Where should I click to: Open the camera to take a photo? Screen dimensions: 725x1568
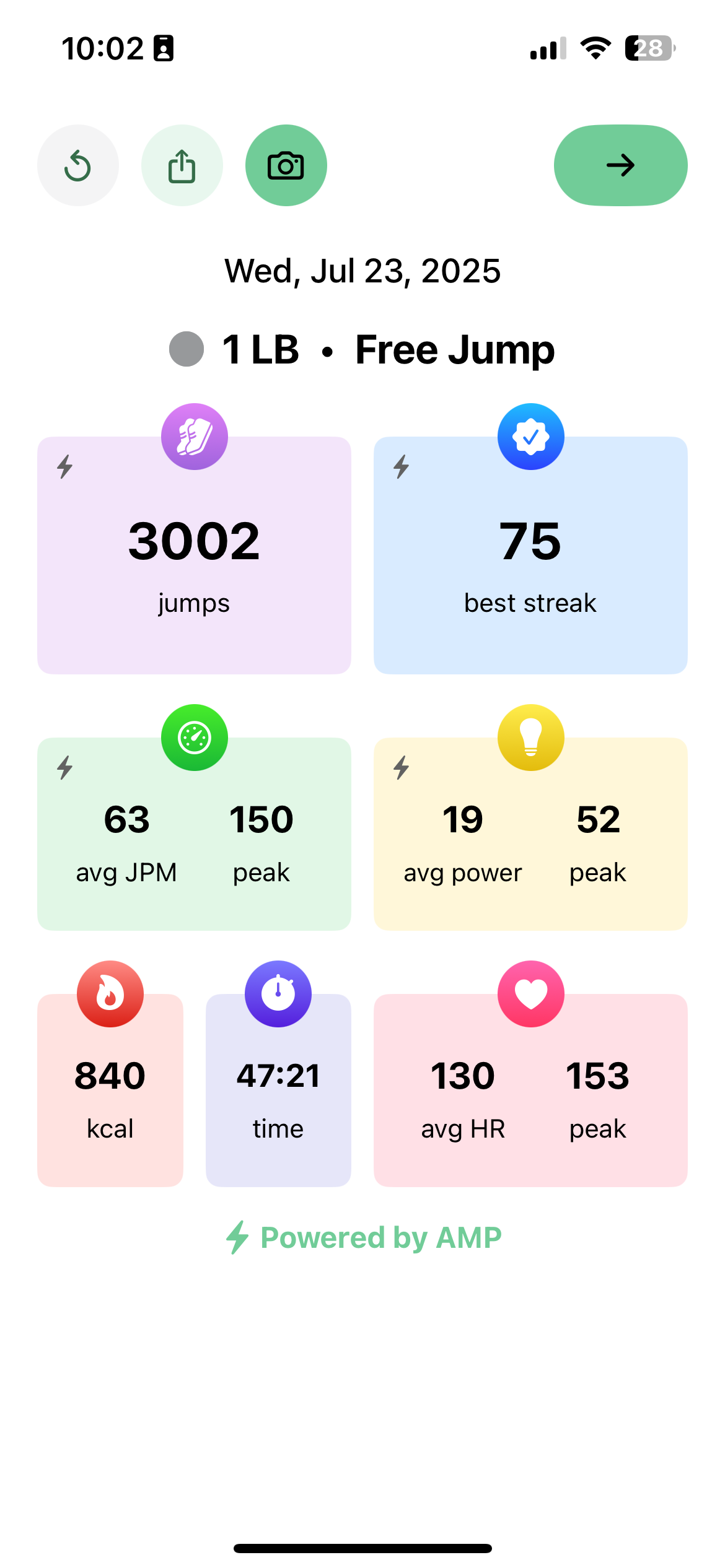286,165
